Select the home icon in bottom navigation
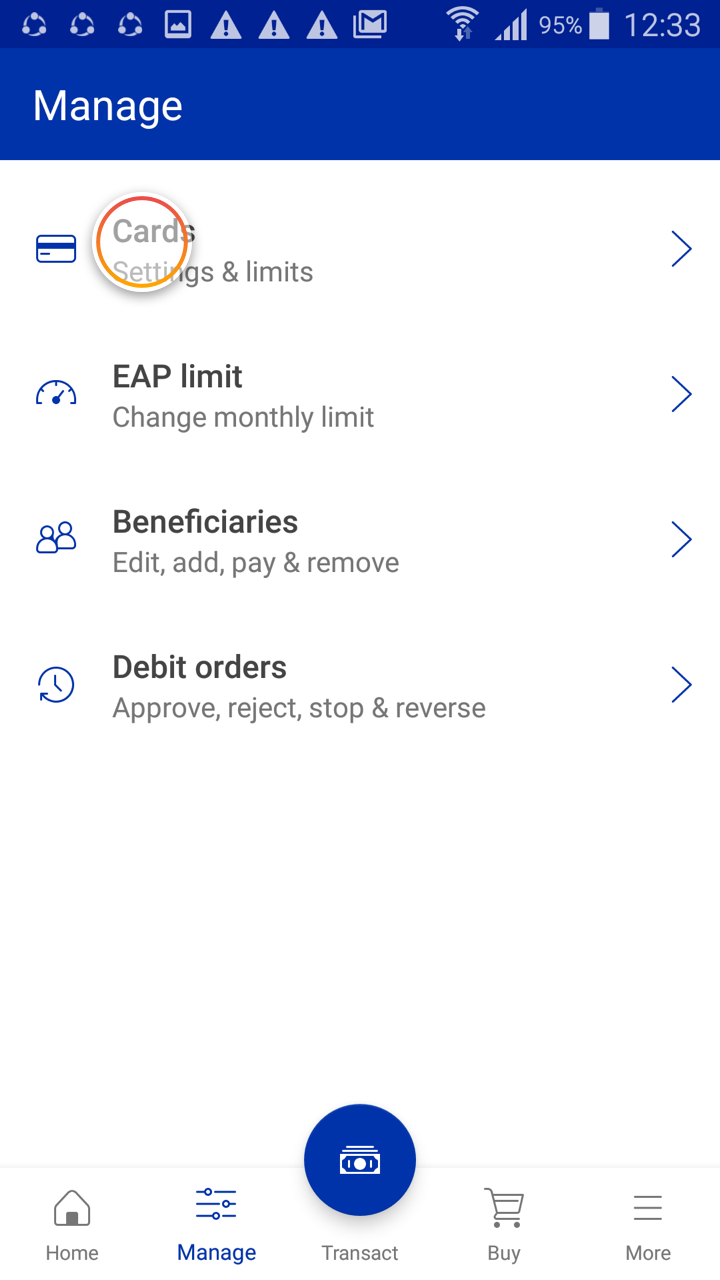Image resolution: width=720 pixels, height=1280 pixels. (x=71, y=1205)
